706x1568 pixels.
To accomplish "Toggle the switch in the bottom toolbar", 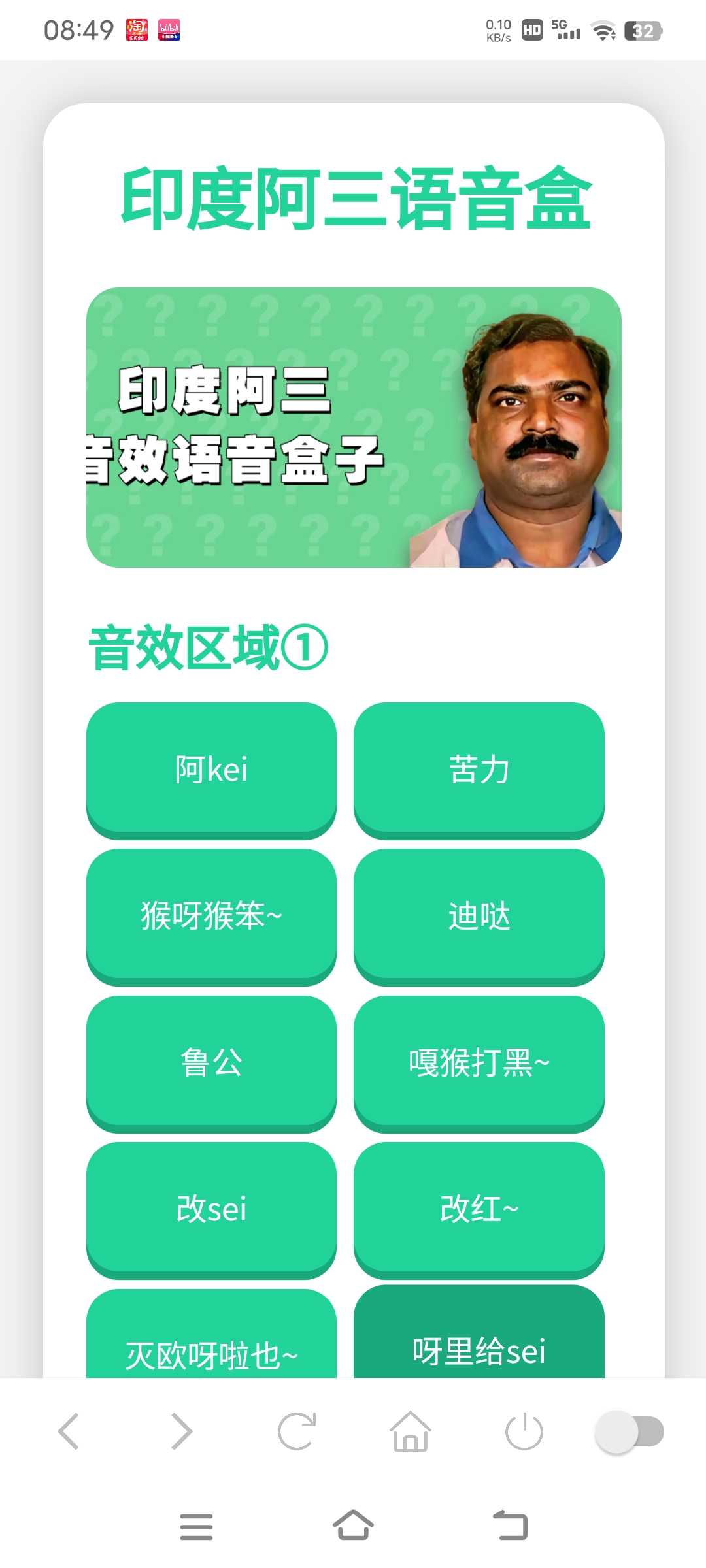I will 629,1431.
